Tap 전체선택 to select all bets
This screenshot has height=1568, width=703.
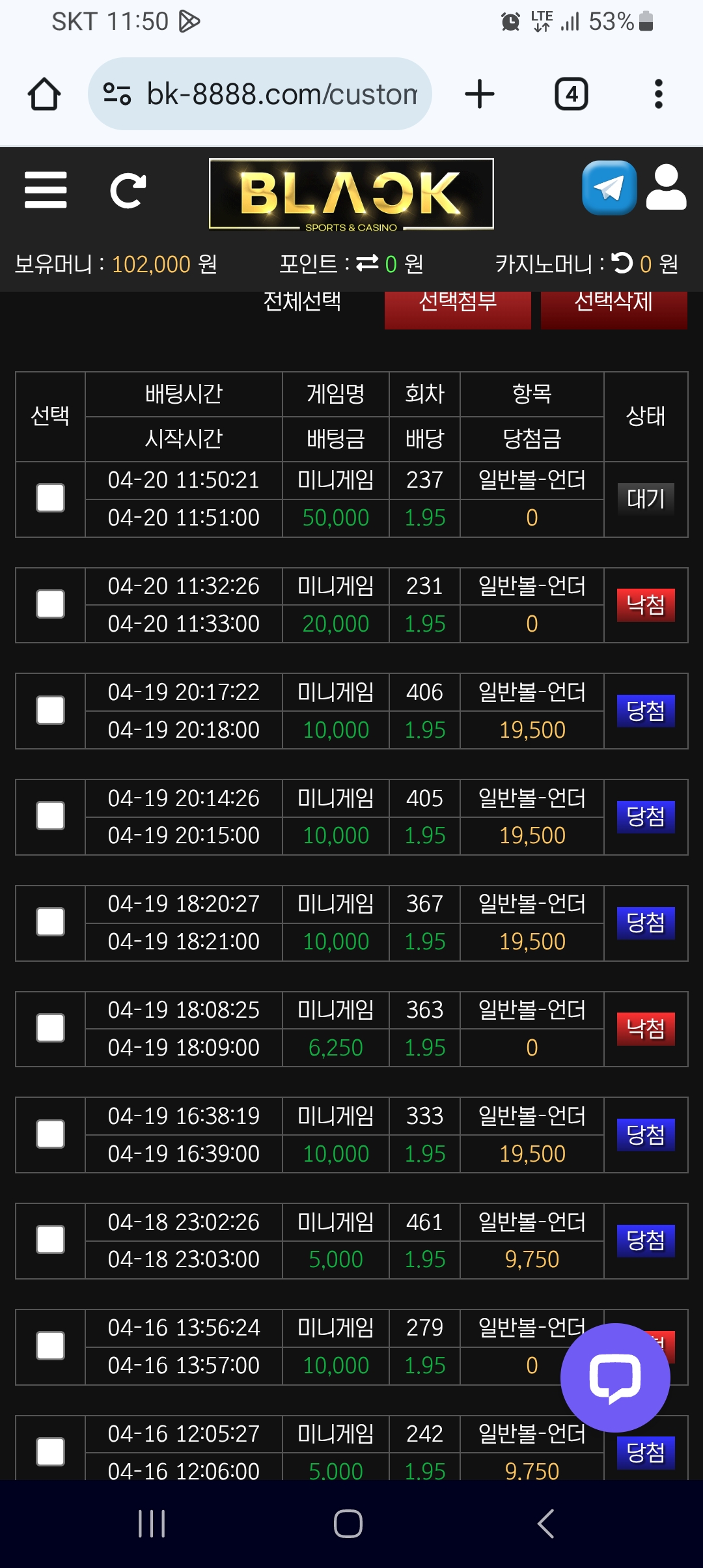302,301
